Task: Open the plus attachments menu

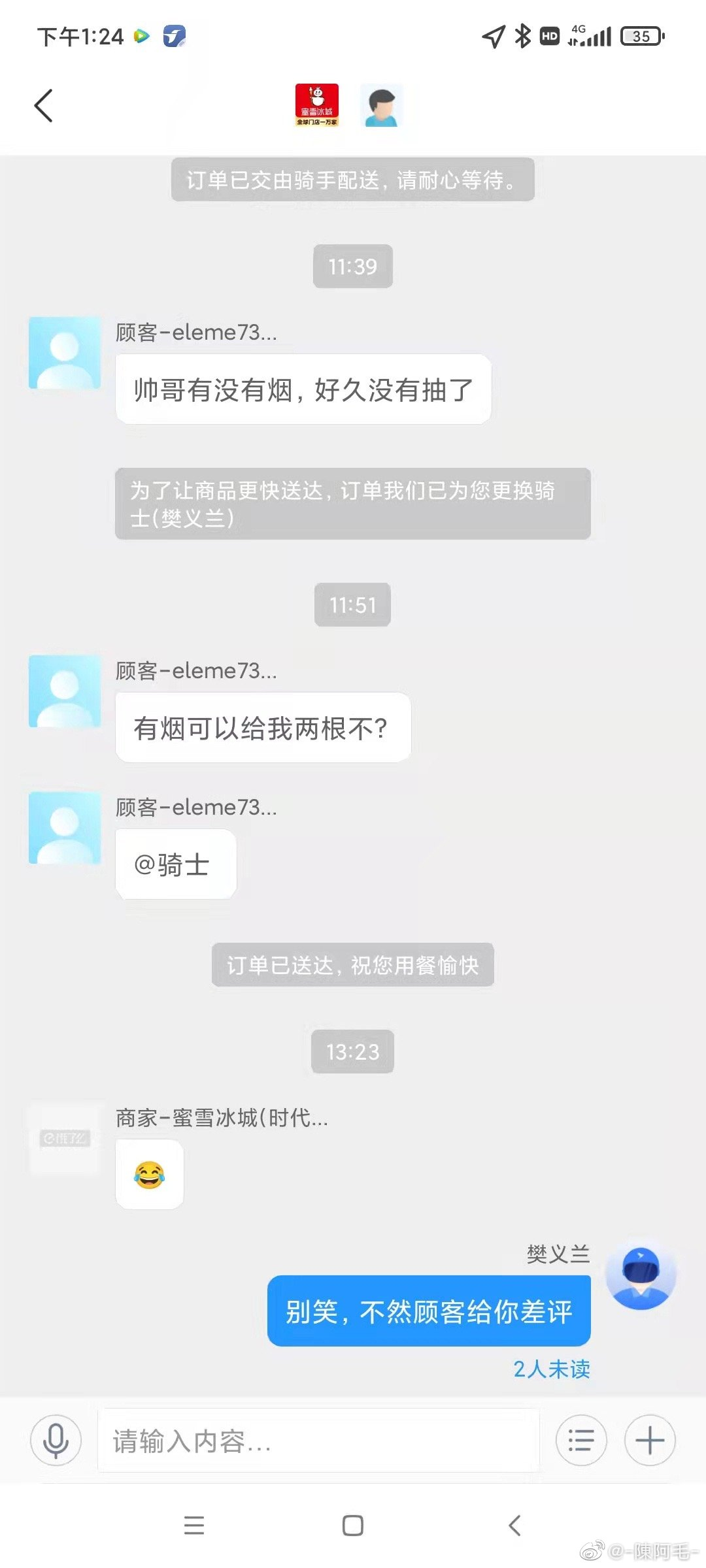Action: coord(650,1440)
